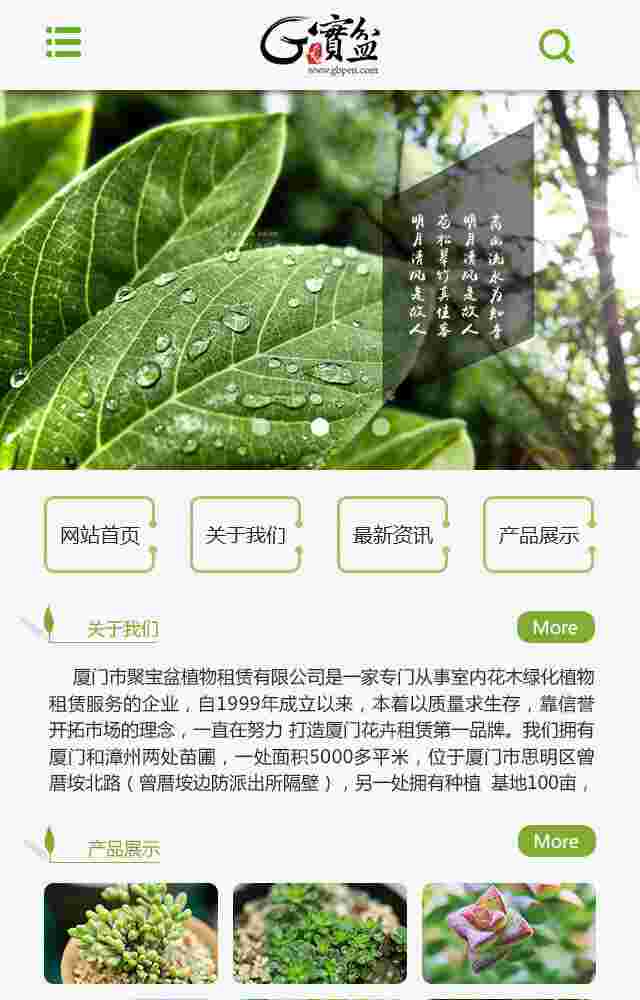View 最新资讯 news section
The width and height of the screenshot is (640, 1000).
[393, 535]
